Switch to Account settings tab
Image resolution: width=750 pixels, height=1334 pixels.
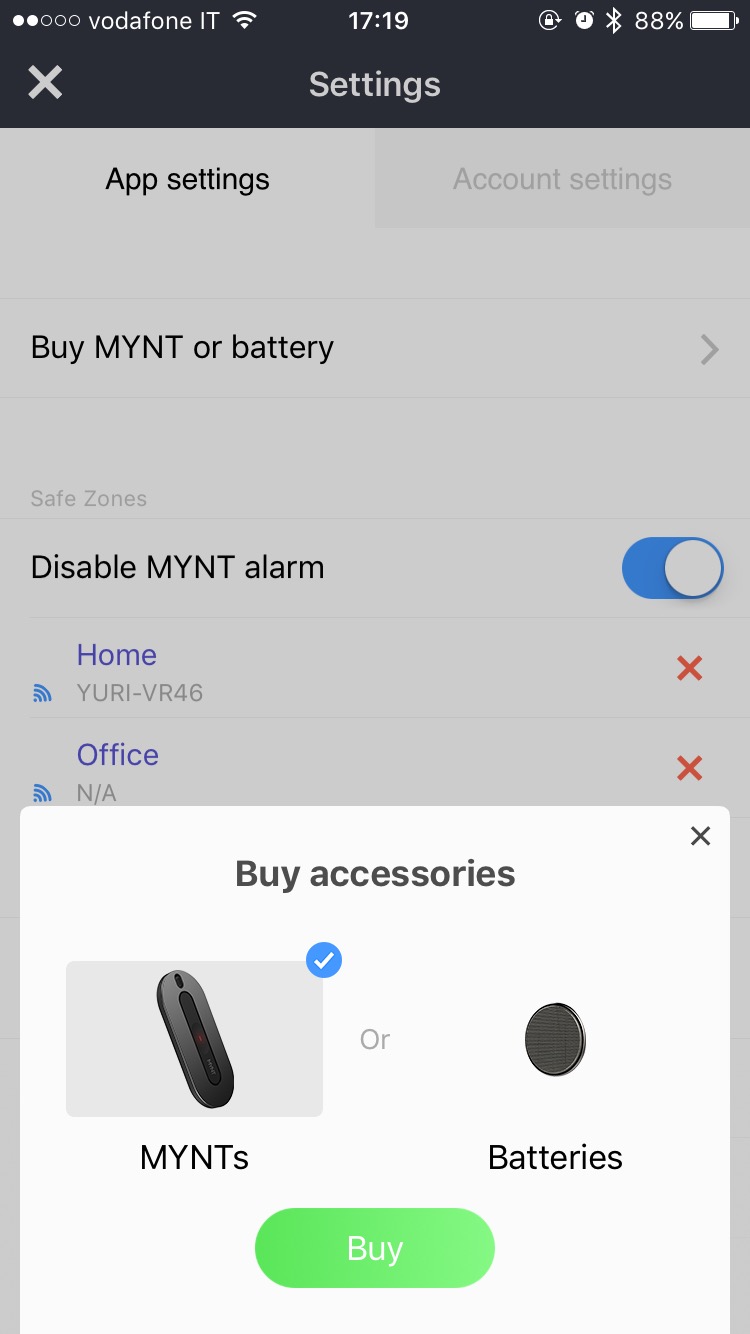pos(562,179)
